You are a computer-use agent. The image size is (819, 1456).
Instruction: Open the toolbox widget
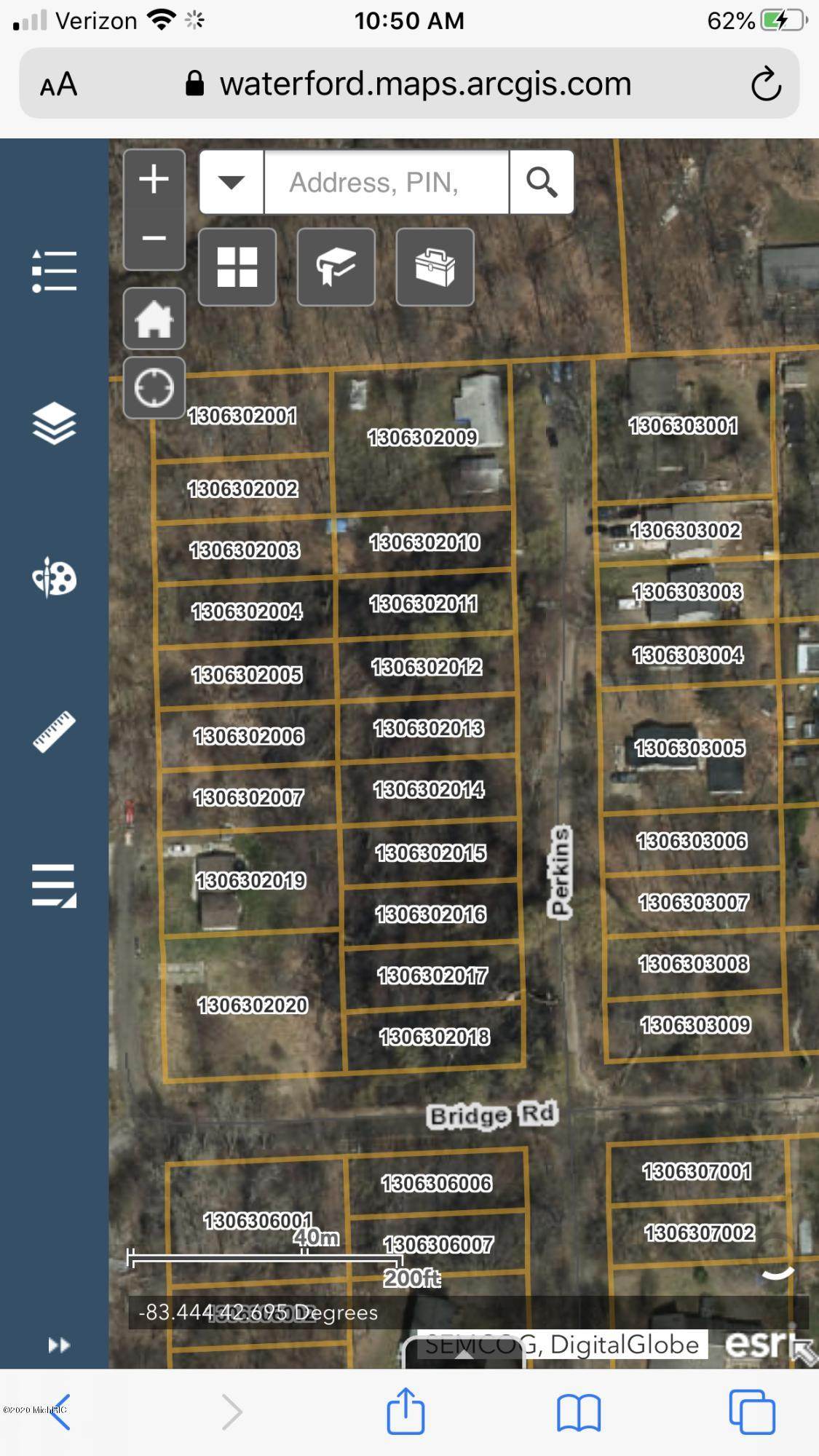pyautogui.click(x=435, y=267)
